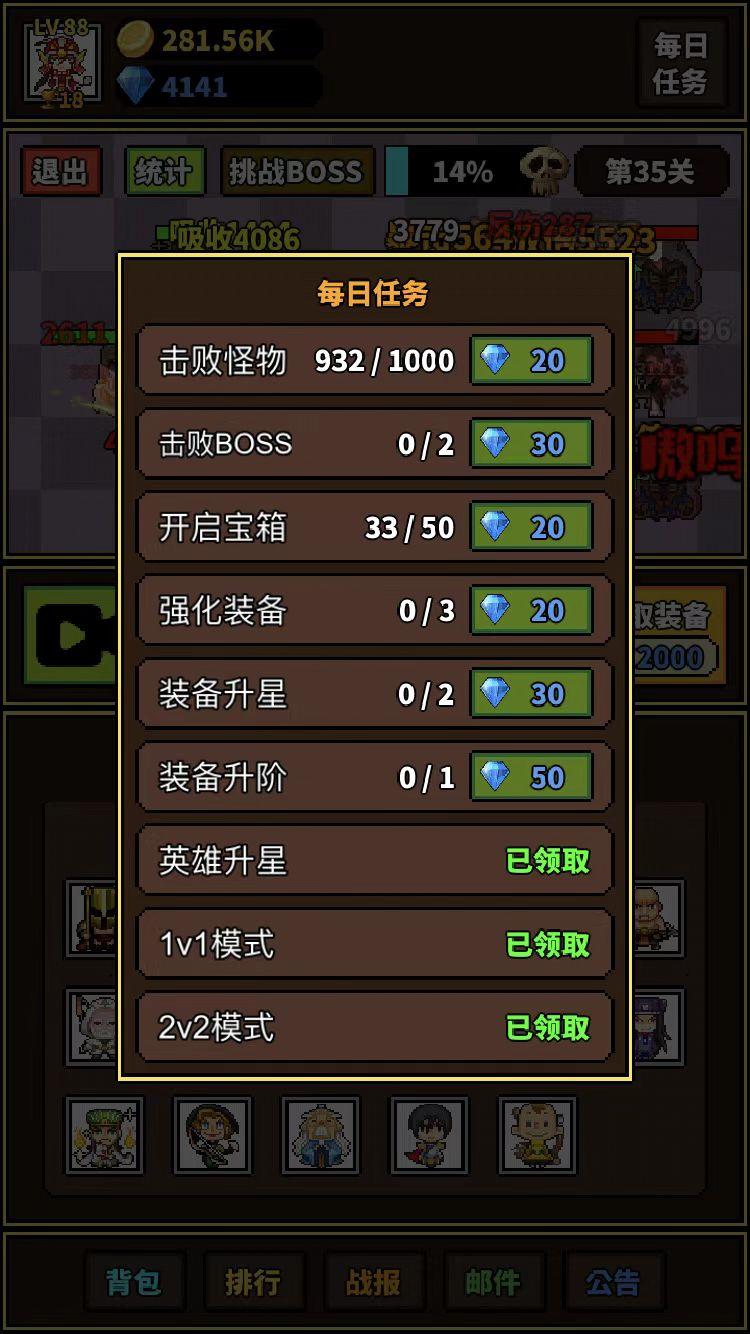The image size is (750, 1334).
Task: Open the 公告 announcements tab
Action: click(612, 1282)
